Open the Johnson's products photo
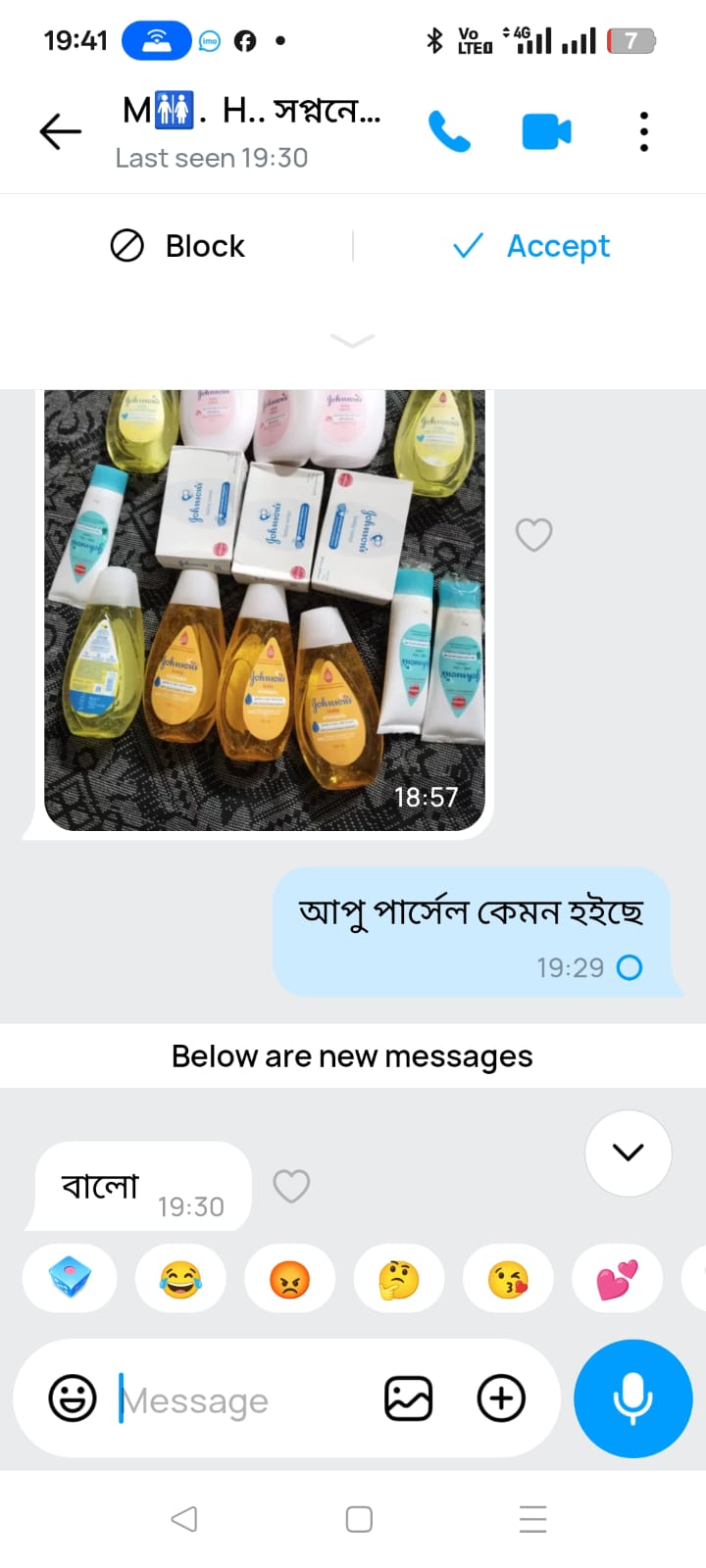The height and width of the screenshot is (1568, 706). click(x=265, y=608)
